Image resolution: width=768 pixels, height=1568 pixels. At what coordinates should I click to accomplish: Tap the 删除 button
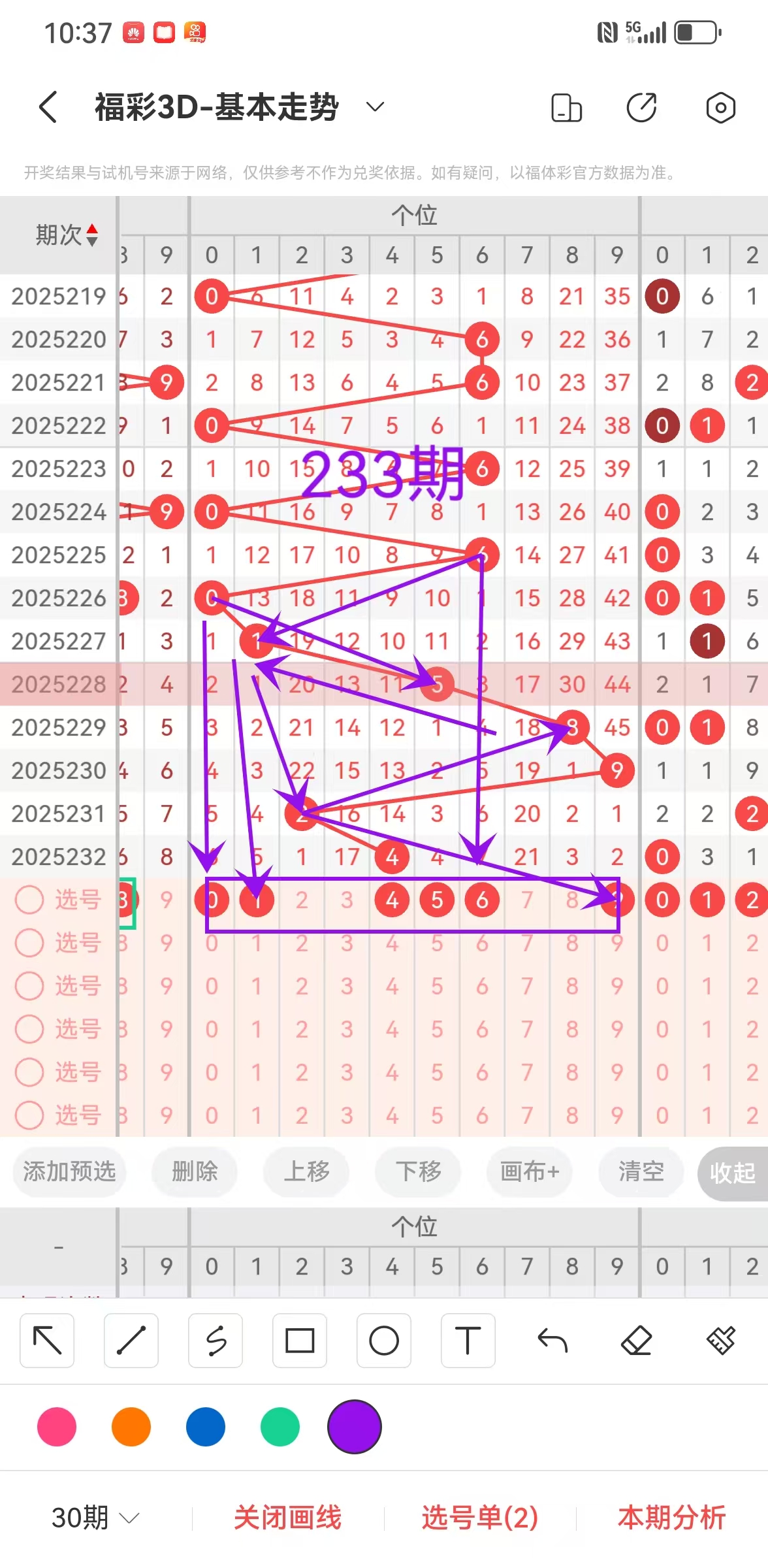point(195,1171)
